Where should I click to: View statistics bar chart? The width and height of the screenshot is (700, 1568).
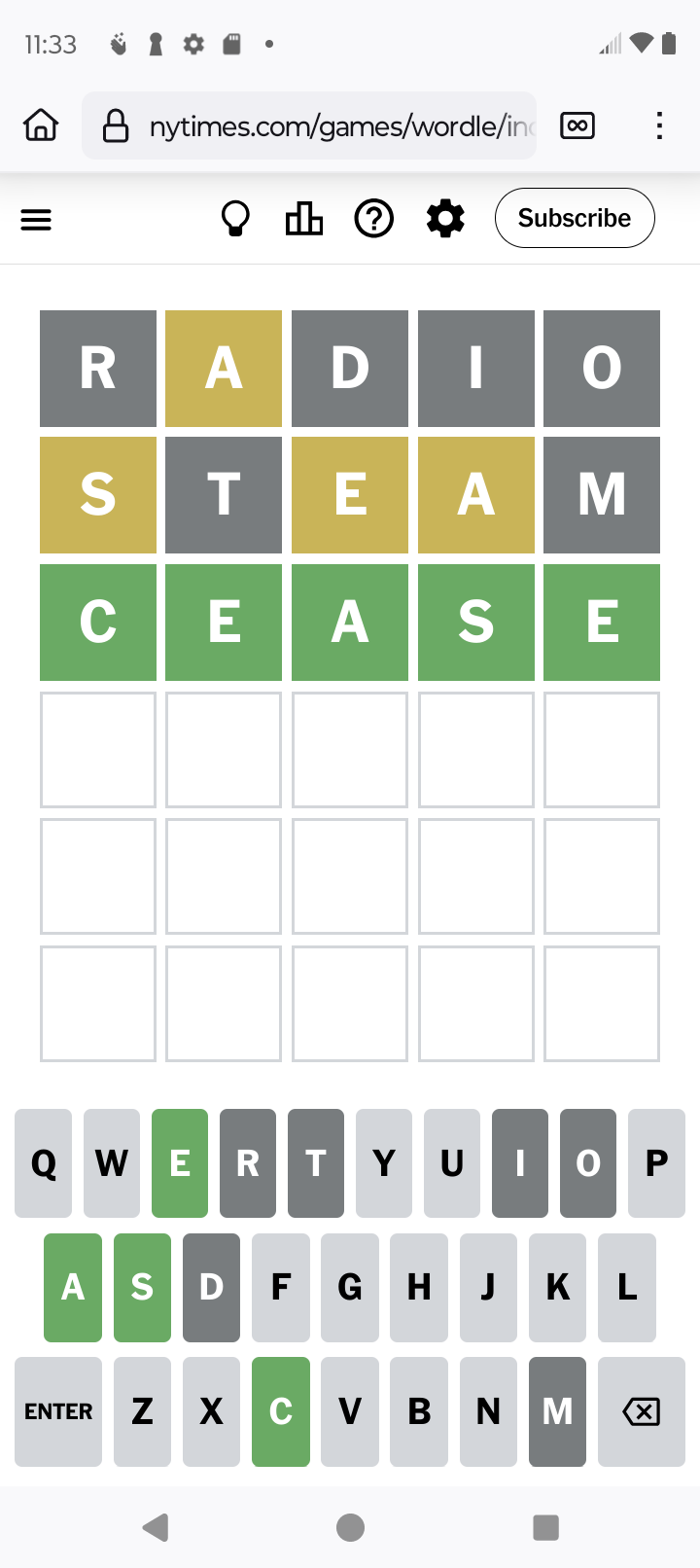[304, 219]
